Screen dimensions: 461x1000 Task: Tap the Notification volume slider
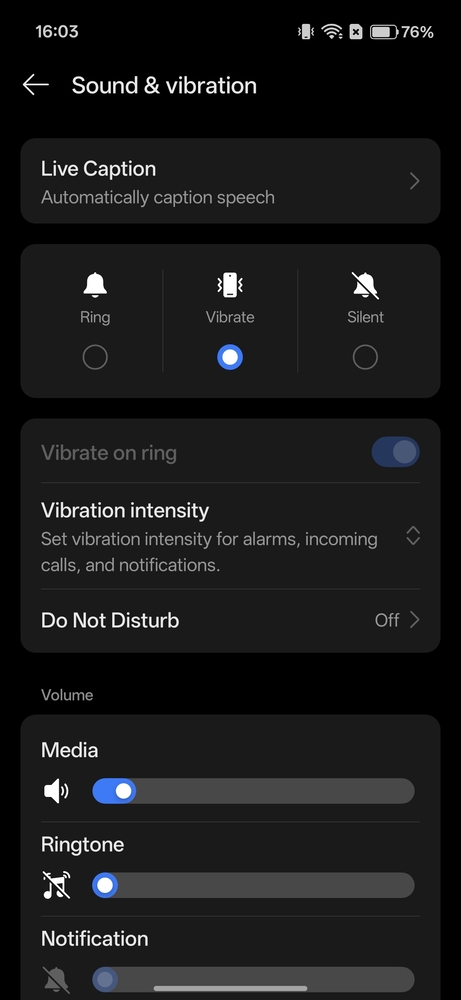point(253,980)
